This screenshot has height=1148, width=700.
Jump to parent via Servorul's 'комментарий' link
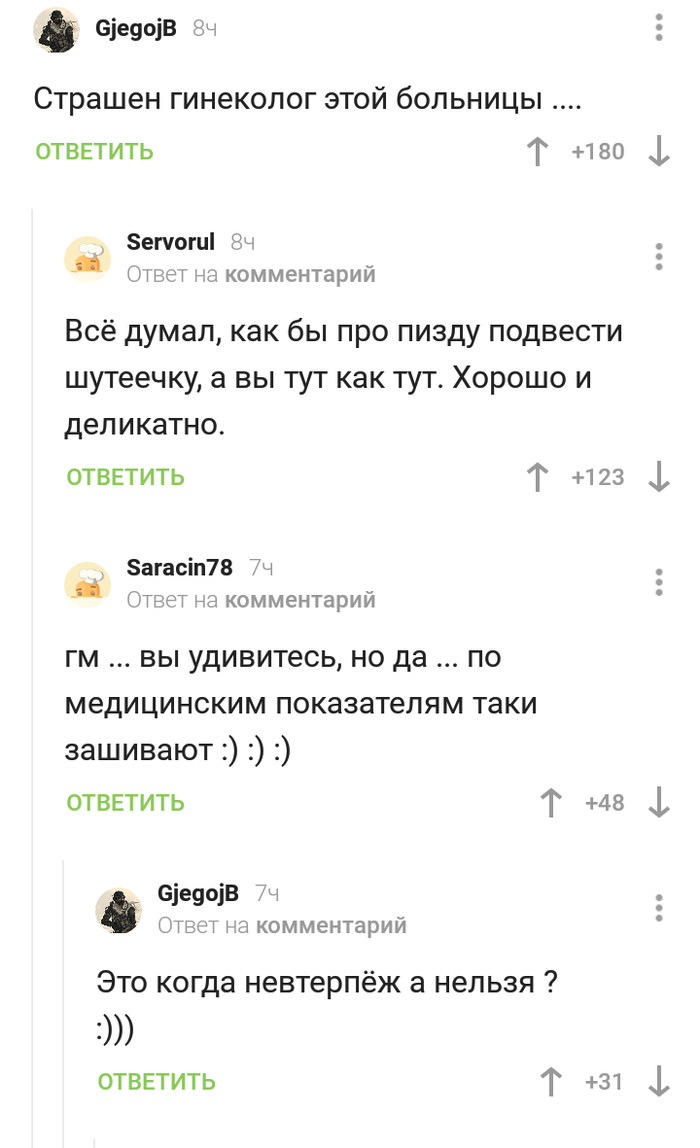pos(300,274)
